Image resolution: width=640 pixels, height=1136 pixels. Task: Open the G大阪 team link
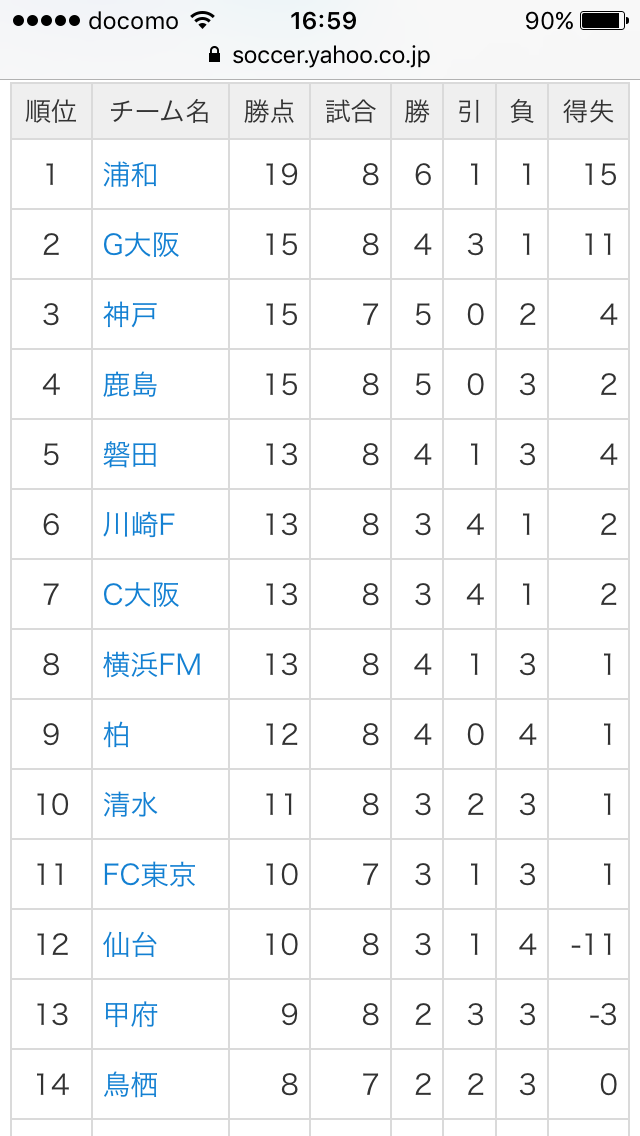tap(141, 245)
